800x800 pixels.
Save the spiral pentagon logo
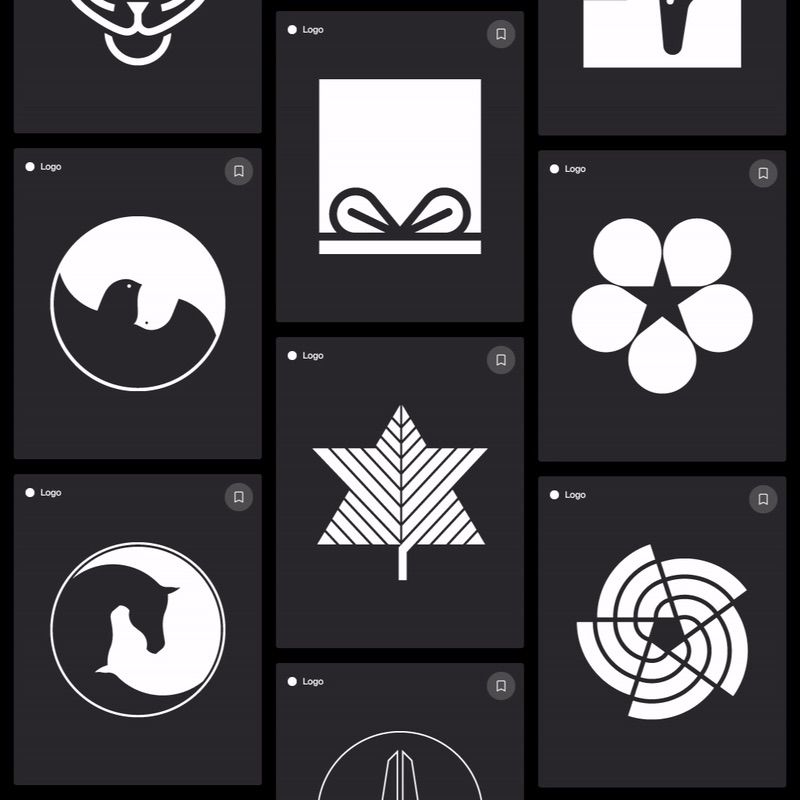(x=763, y=499)
